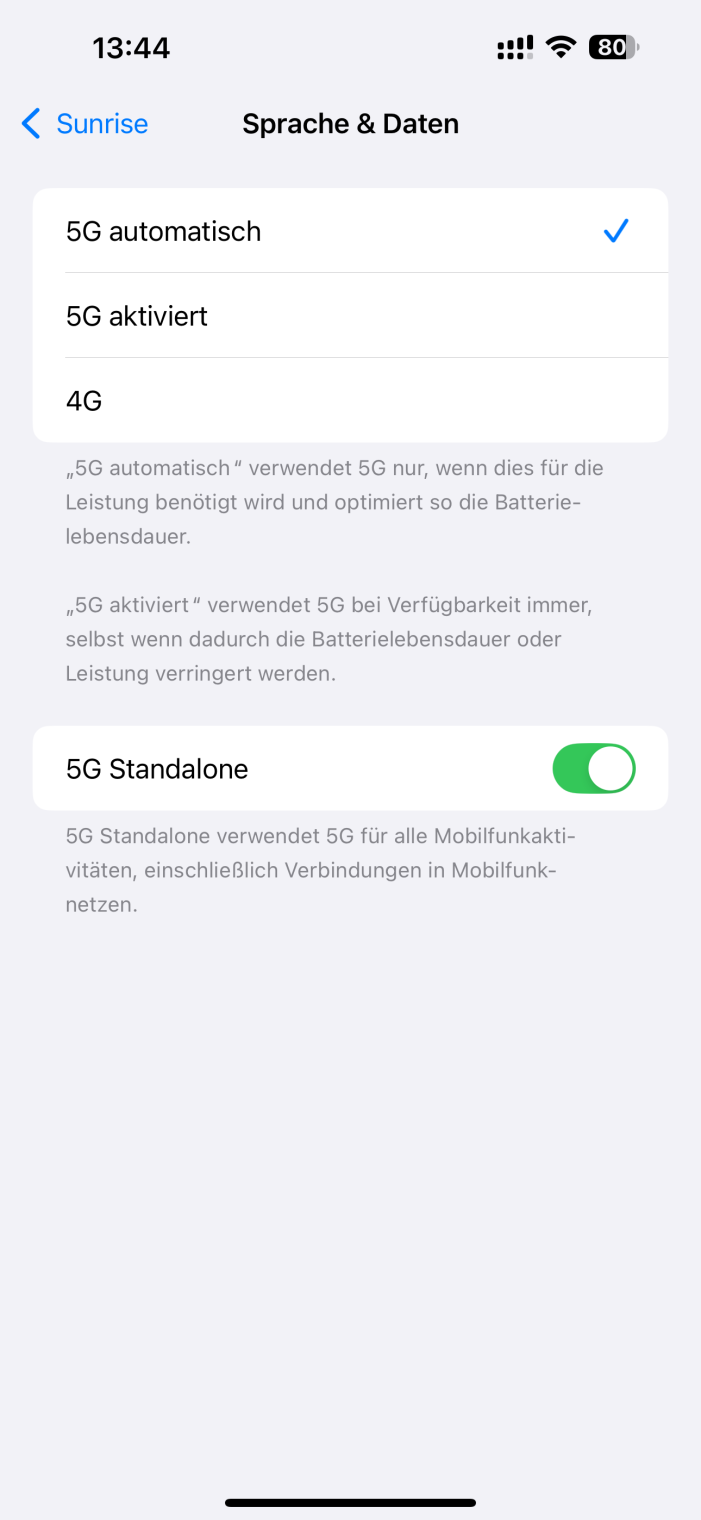Disable the 5G Standalone switch
The height and width of the screenshot is (1520, 701).
pos(594,768)
